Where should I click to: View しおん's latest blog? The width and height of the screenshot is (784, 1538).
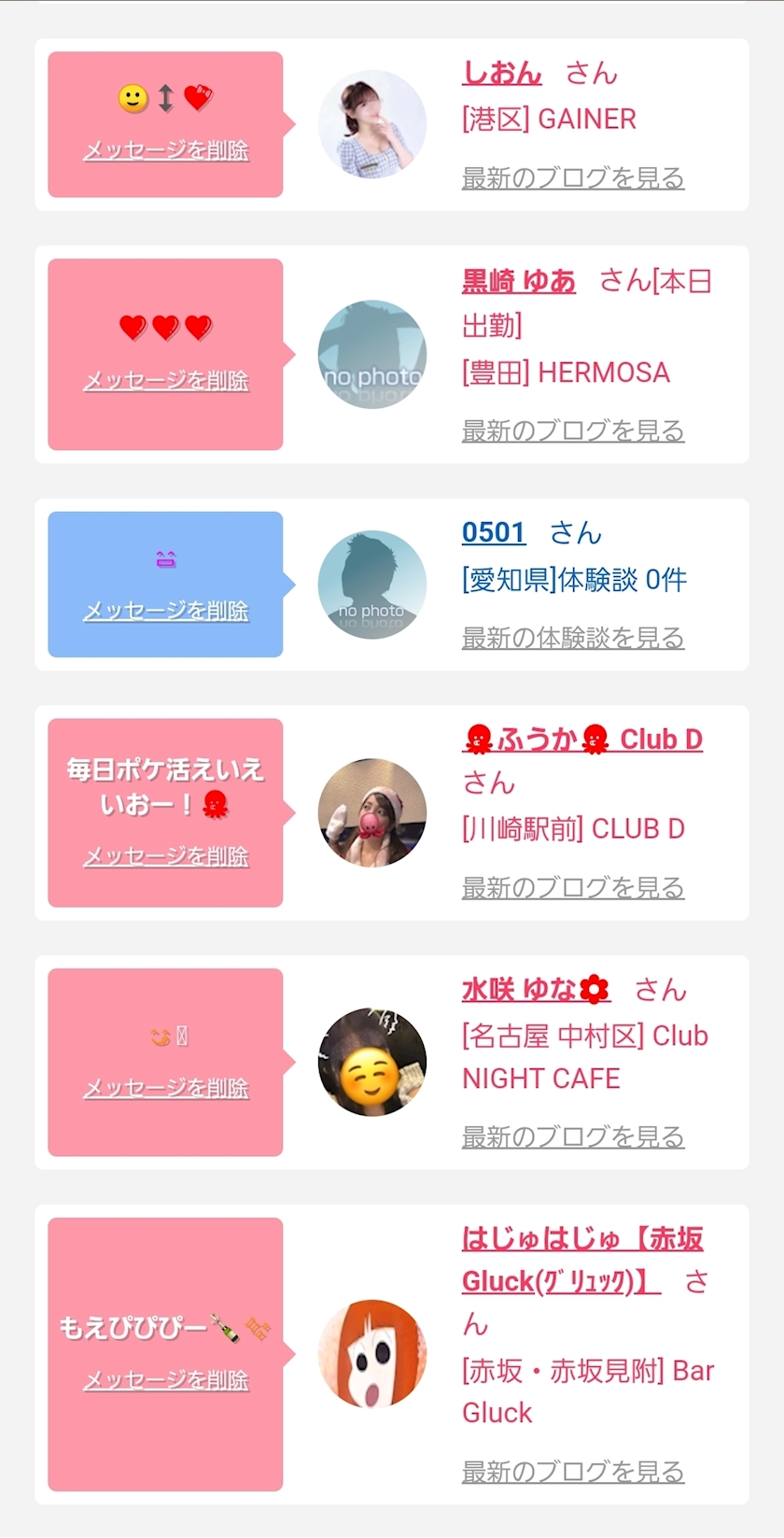point(573,177)
